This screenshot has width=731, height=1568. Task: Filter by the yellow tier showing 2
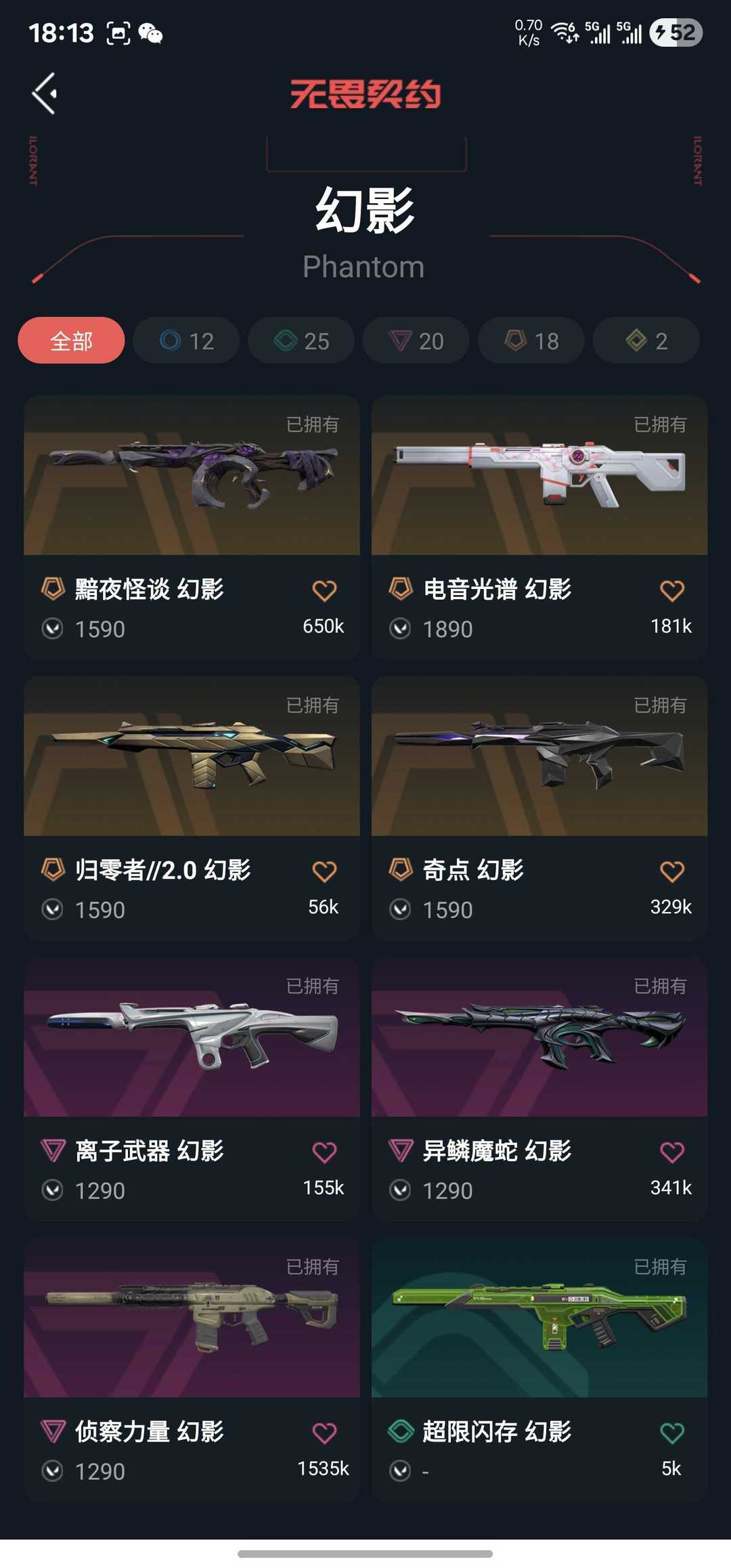click(x=646, y=341)
